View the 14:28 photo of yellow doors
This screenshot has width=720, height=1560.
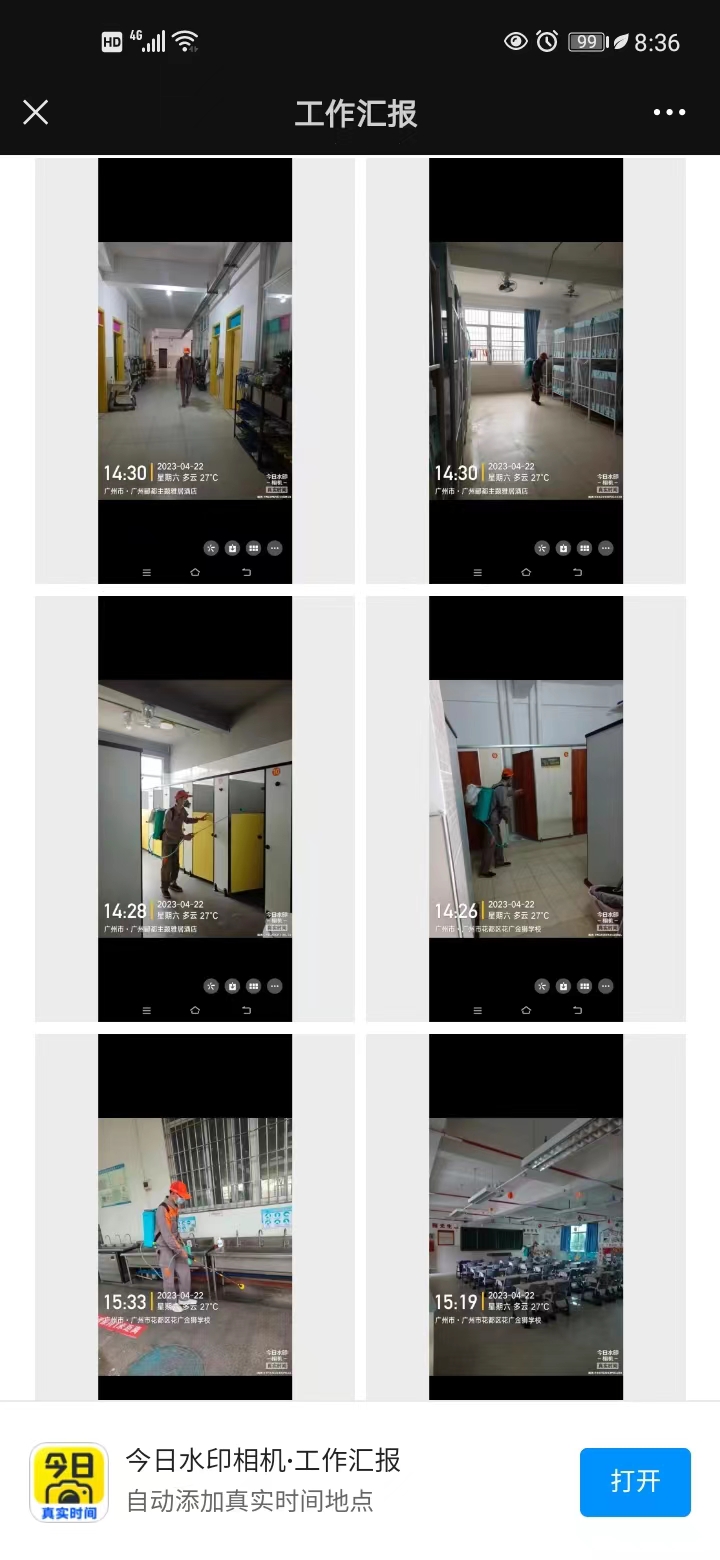tap(195, 809)
